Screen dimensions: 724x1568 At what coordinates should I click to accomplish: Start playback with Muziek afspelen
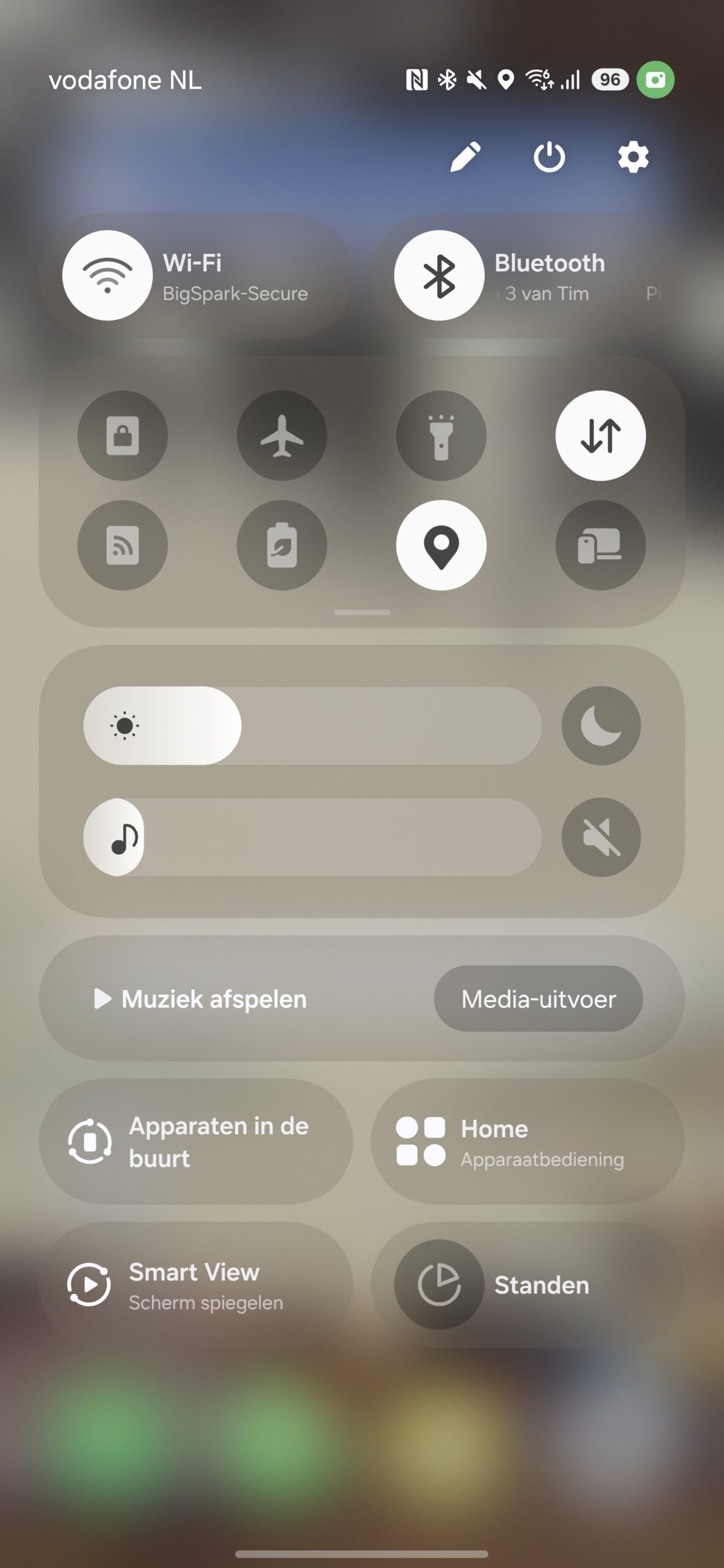(x=200, y=998)
